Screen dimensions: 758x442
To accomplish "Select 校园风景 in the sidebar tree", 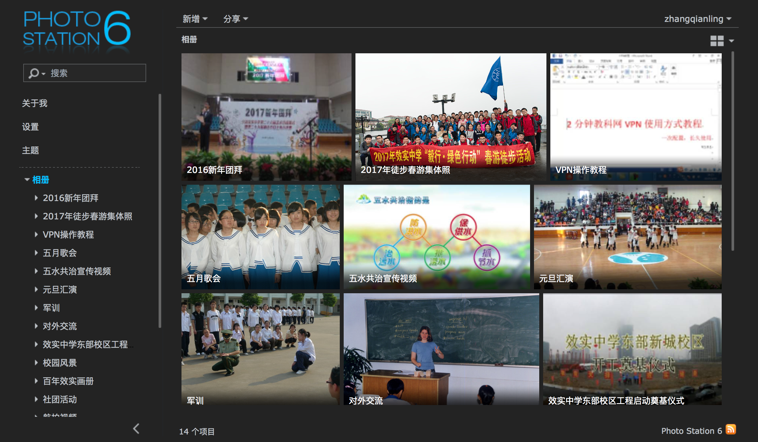I will [60, 363].
